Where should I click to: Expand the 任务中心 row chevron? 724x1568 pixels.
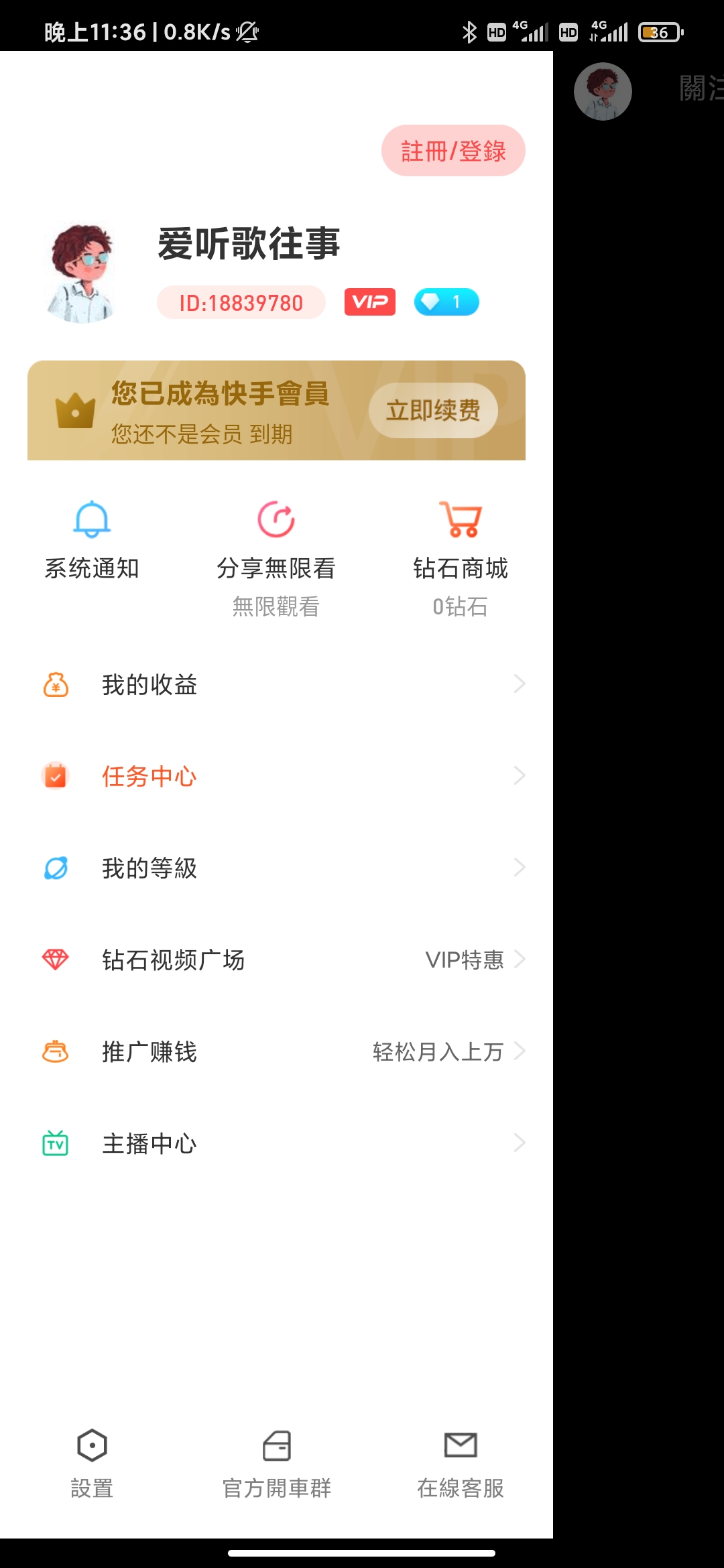(x=522, y=775)
